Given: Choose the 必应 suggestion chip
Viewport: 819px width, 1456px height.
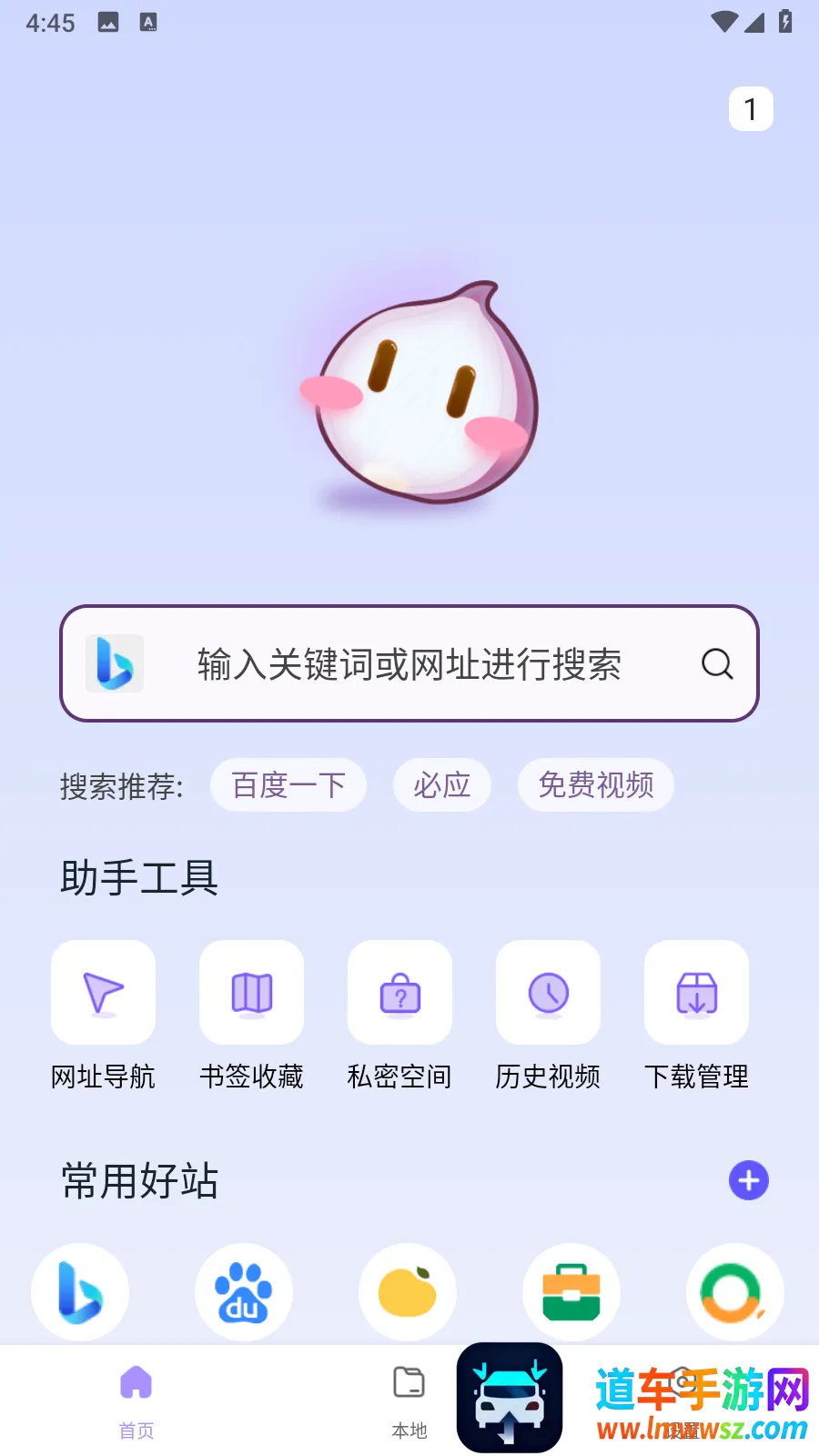Looking at the screenshot, I should click(442, 784).
